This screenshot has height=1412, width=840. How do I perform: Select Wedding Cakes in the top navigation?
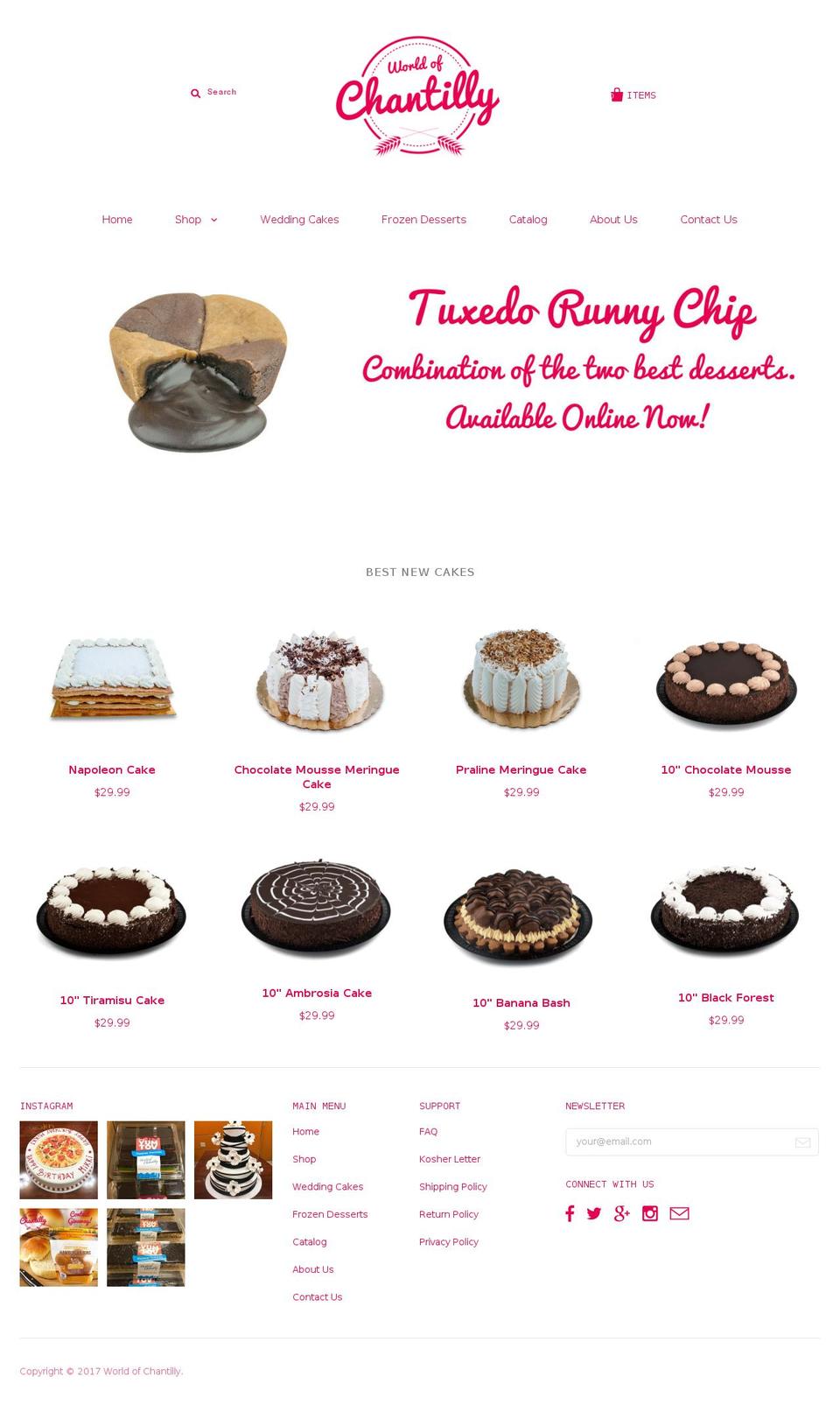(299, 220)
